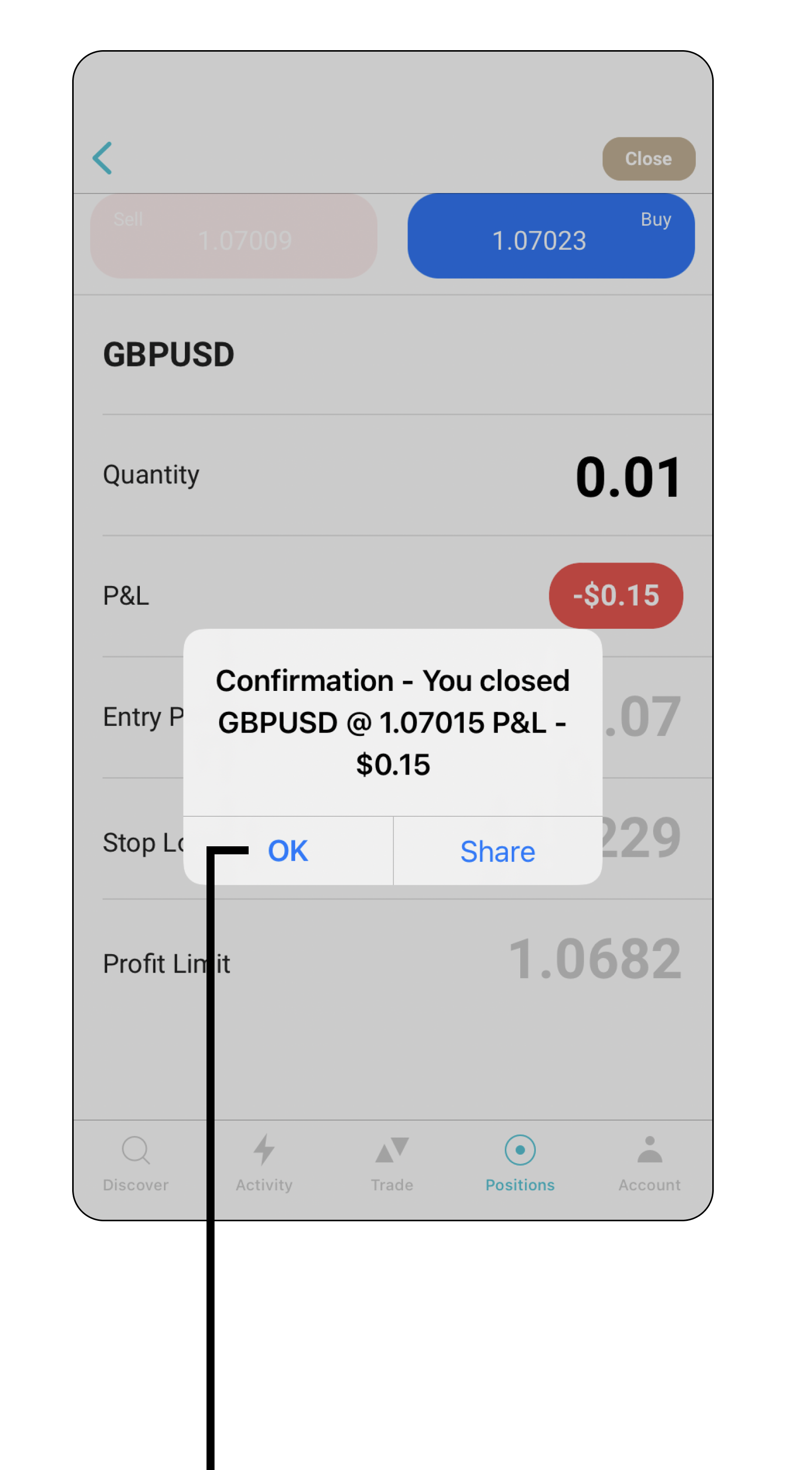The width and height of the screenshot is (812, 1470).
Task: Select Buy at 1.07023
Action: pos(551,236)
